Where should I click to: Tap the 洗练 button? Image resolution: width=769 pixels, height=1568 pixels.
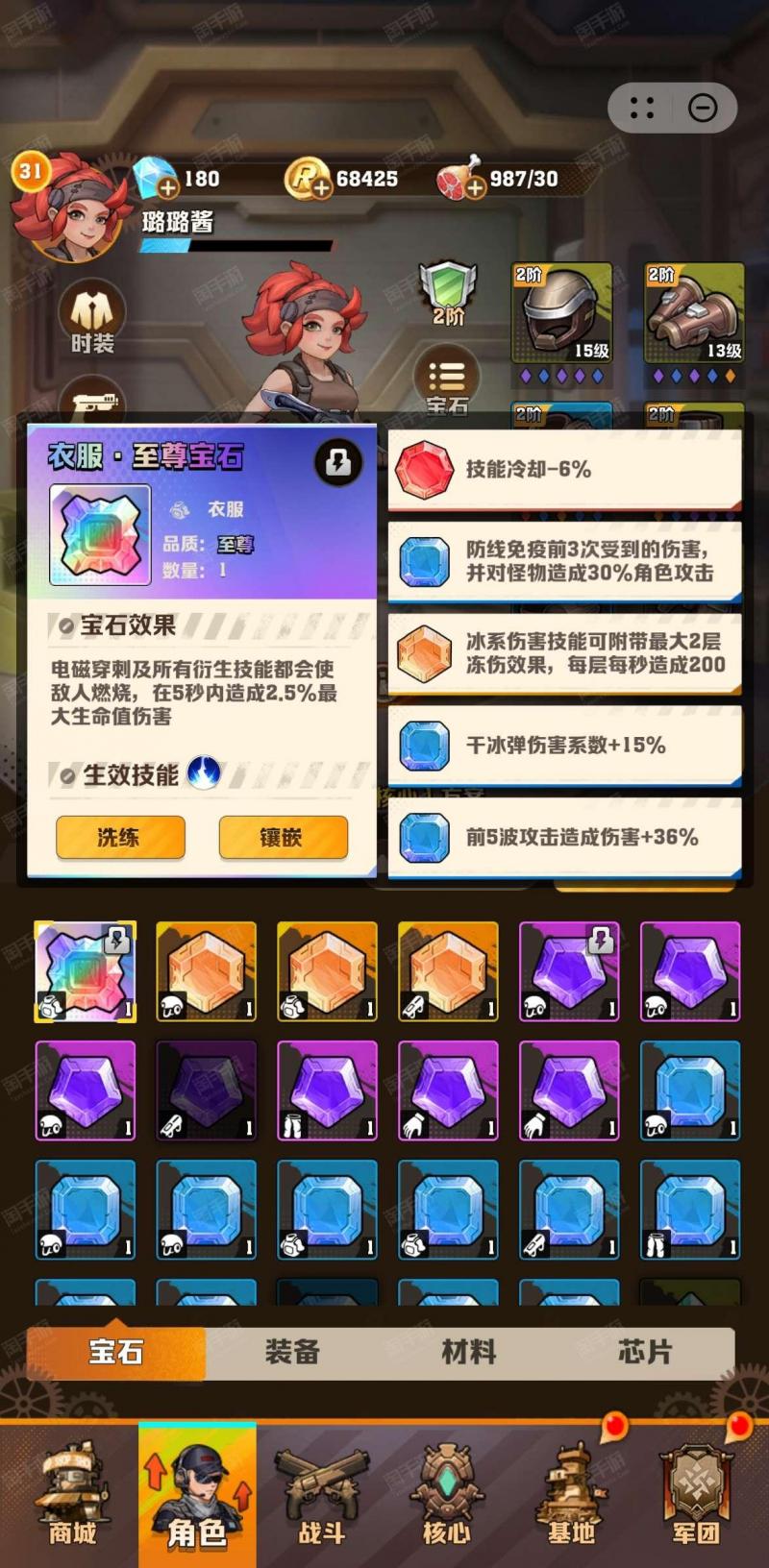pos(120,837)
